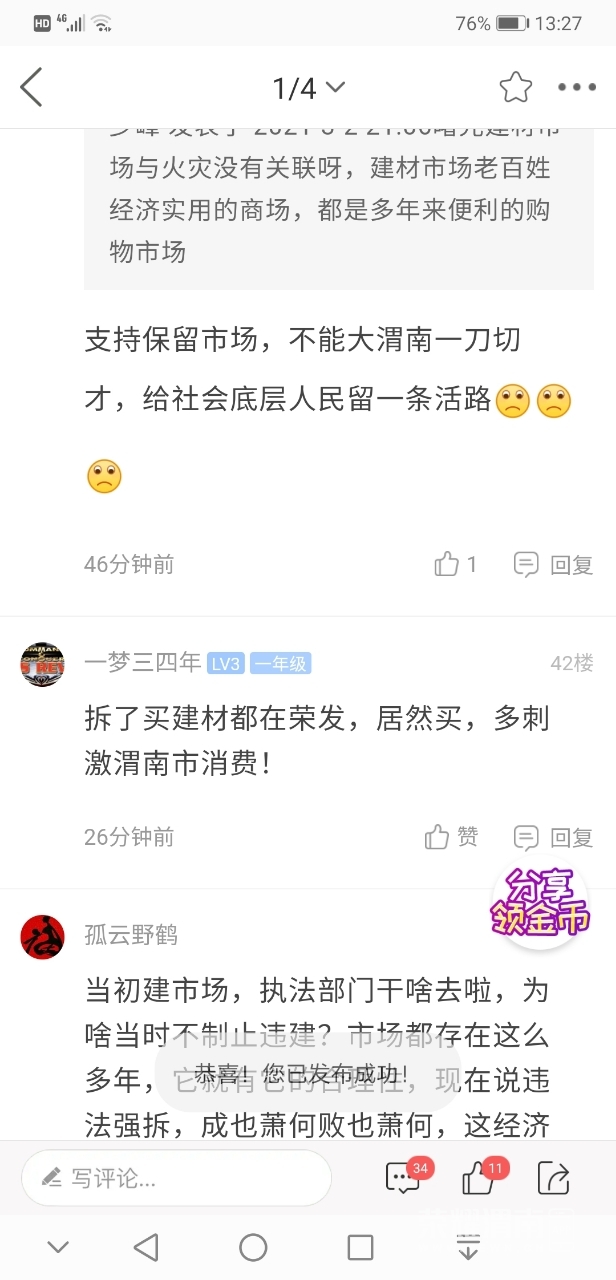This screenshot has width=616, height=1280.
Task: Go back using the top-left arrow
Action: point(32,88)
